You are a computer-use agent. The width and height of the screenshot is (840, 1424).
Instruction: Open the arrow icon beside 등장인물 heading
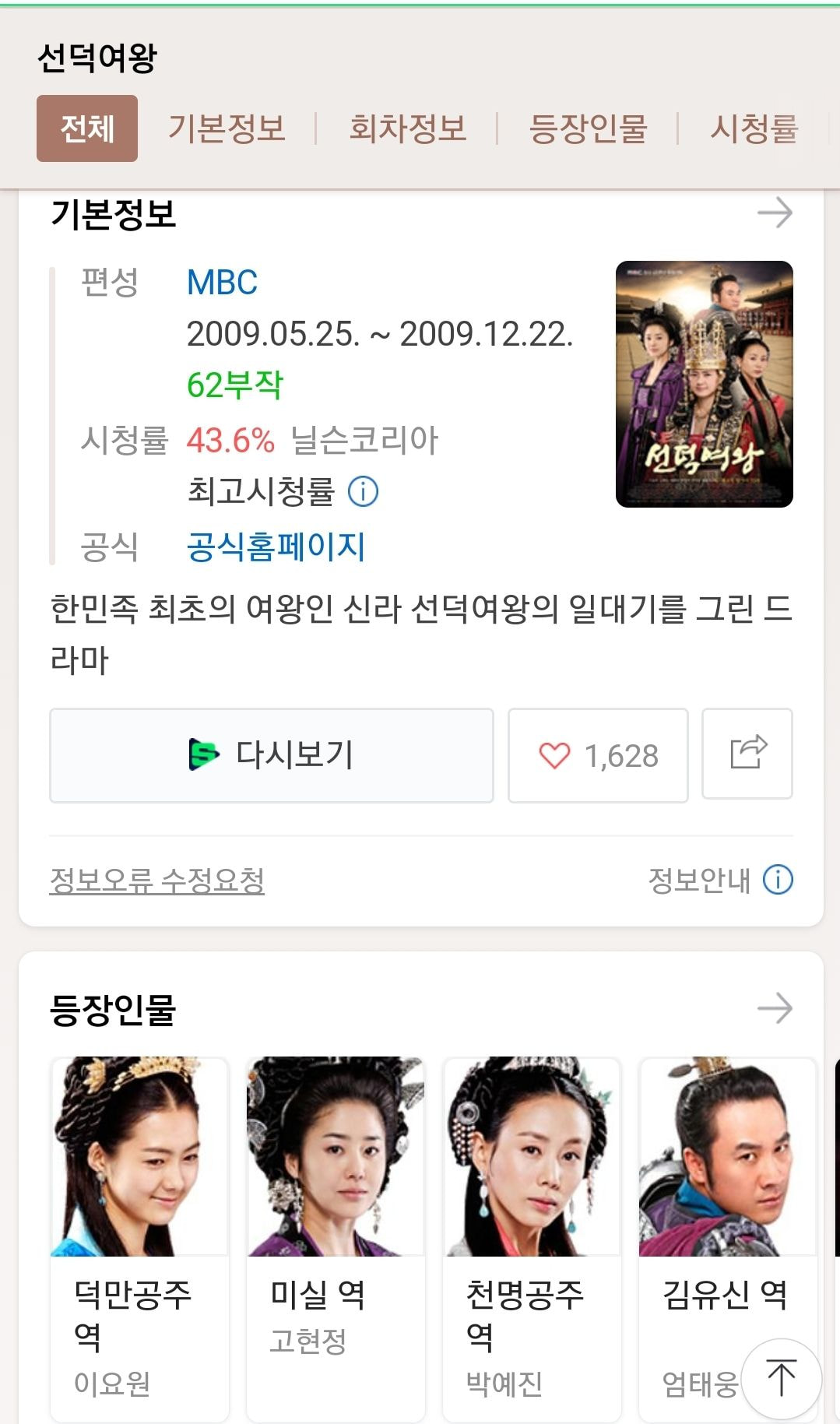coord(776,1007)
